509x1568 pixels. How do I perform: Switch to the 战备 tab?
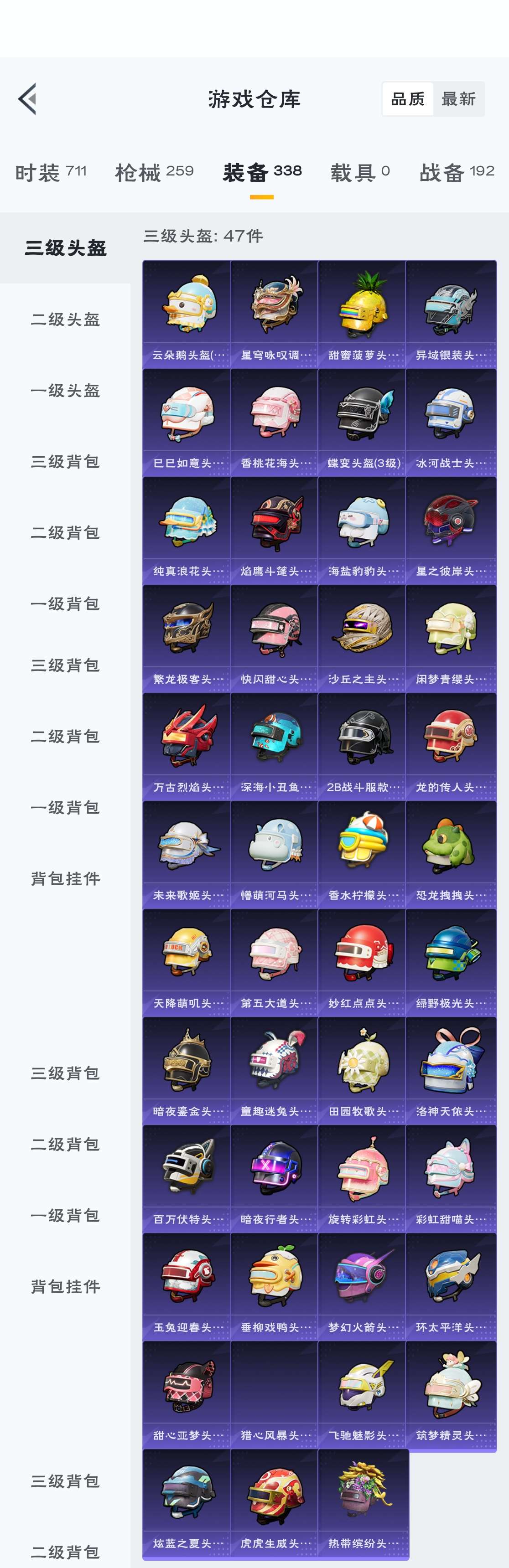click(x=457, y=173)
